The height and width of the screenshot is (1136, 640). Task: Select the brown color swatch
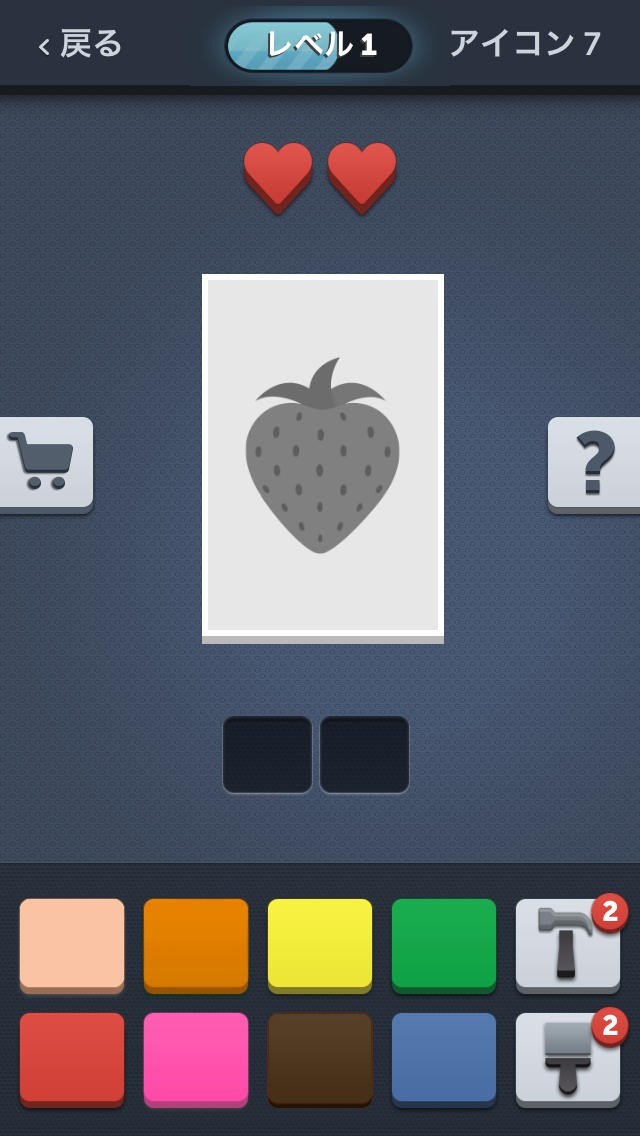320,1057
